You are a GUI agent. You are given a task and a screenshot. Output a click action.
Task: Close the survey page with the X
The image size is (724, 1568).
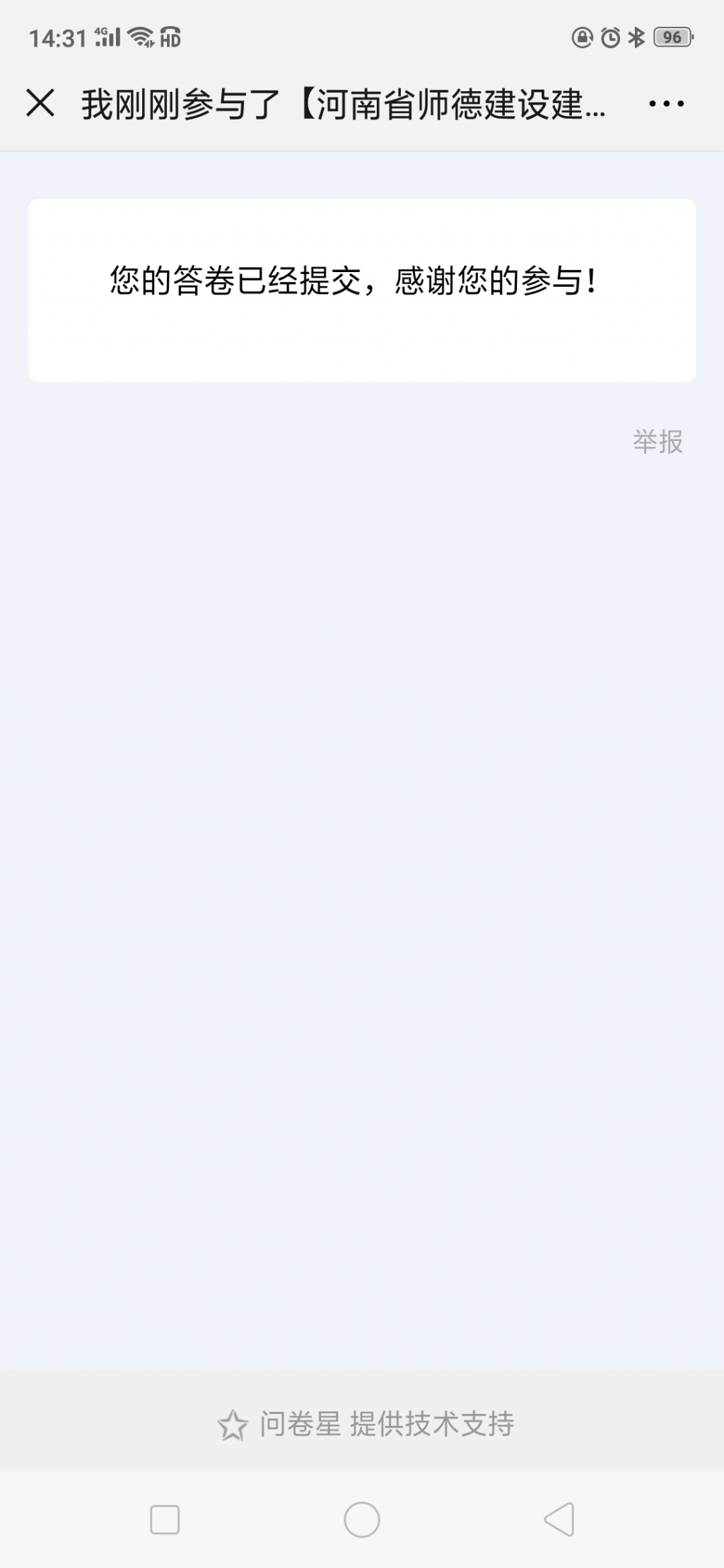tap(40, 103)
